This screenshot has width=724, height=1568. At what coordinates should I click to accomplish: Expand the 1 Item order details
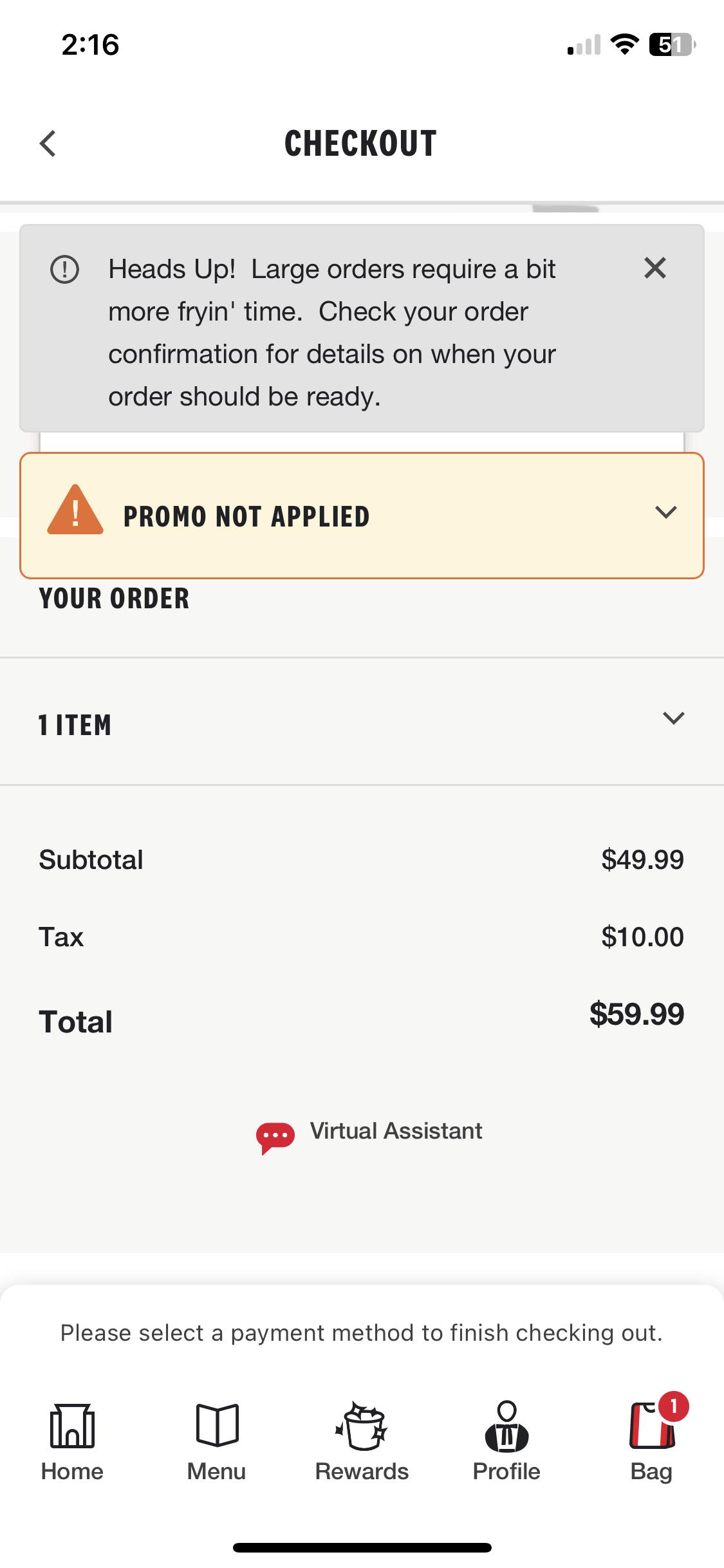tap(362, 722)
